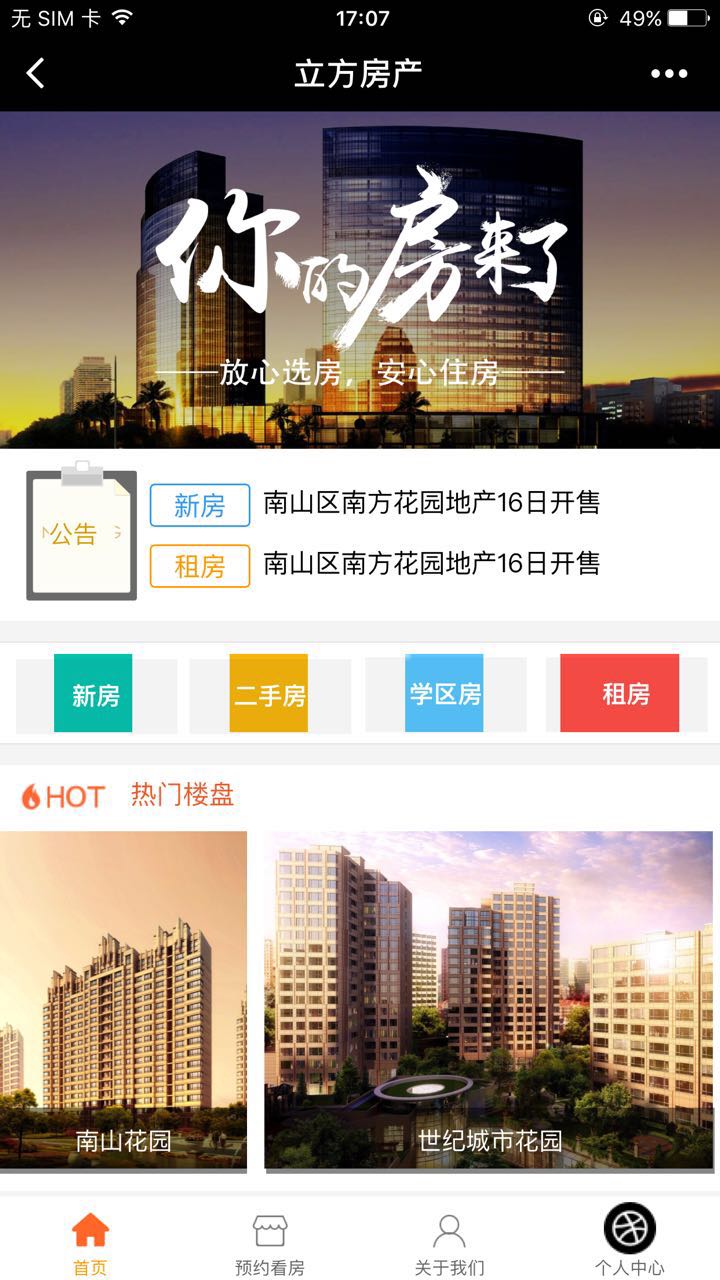Viewport: 720px width, 1280px height.
Task: Go to the 预约看房 tab
Action: click(x=269, y=1243)
